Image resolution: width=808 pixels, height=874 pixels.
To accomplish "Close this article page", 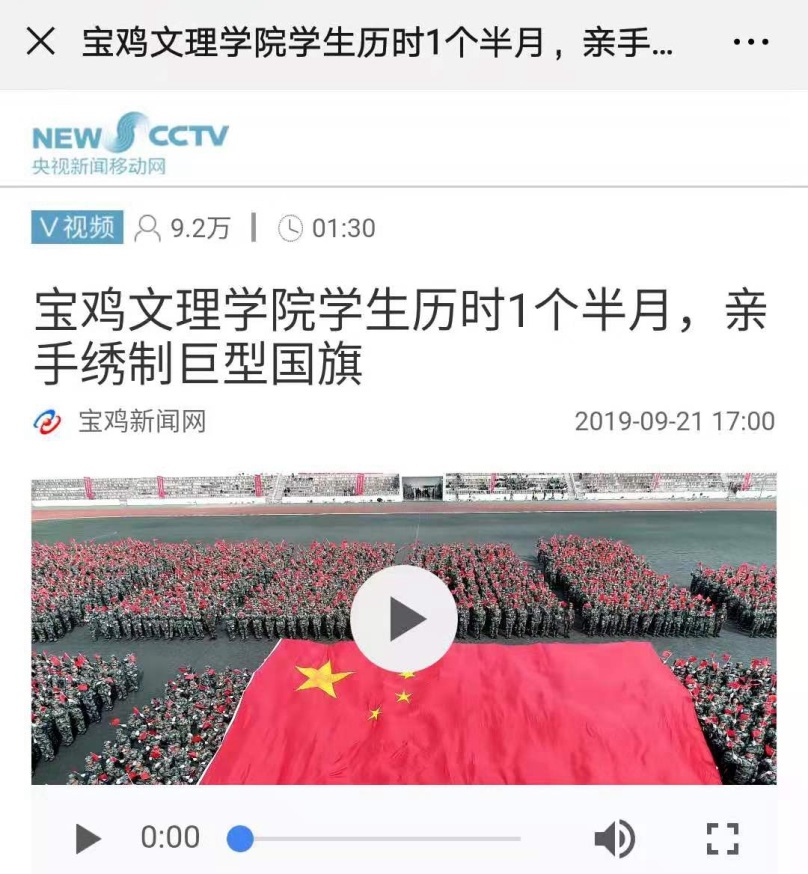I will (x=40, y=43).
